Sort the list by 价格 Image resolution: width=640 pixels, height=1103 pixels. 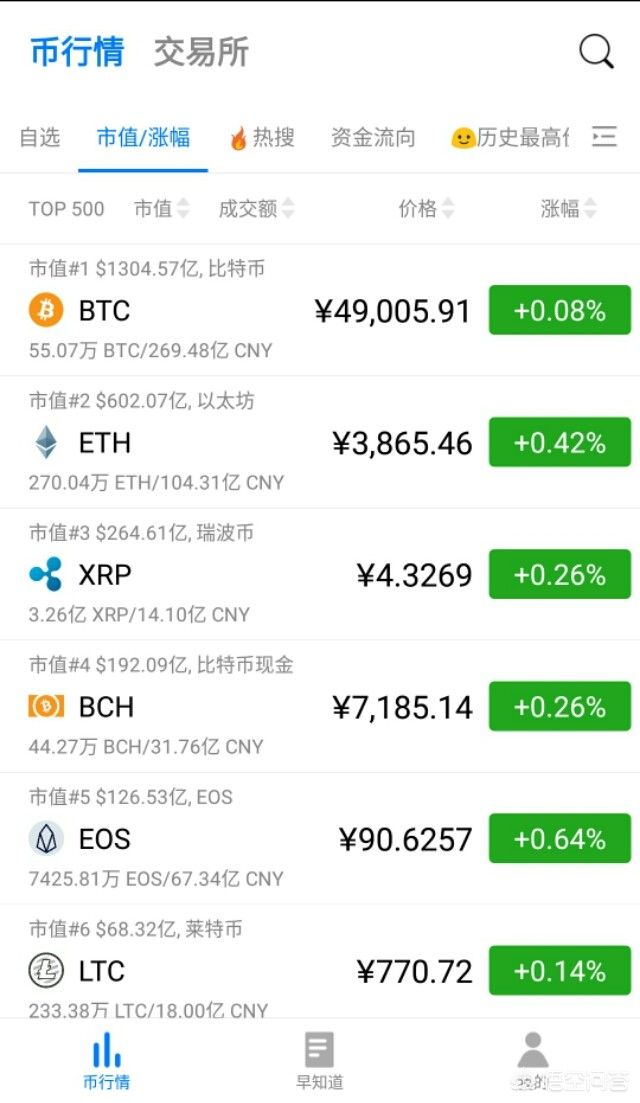426,208
